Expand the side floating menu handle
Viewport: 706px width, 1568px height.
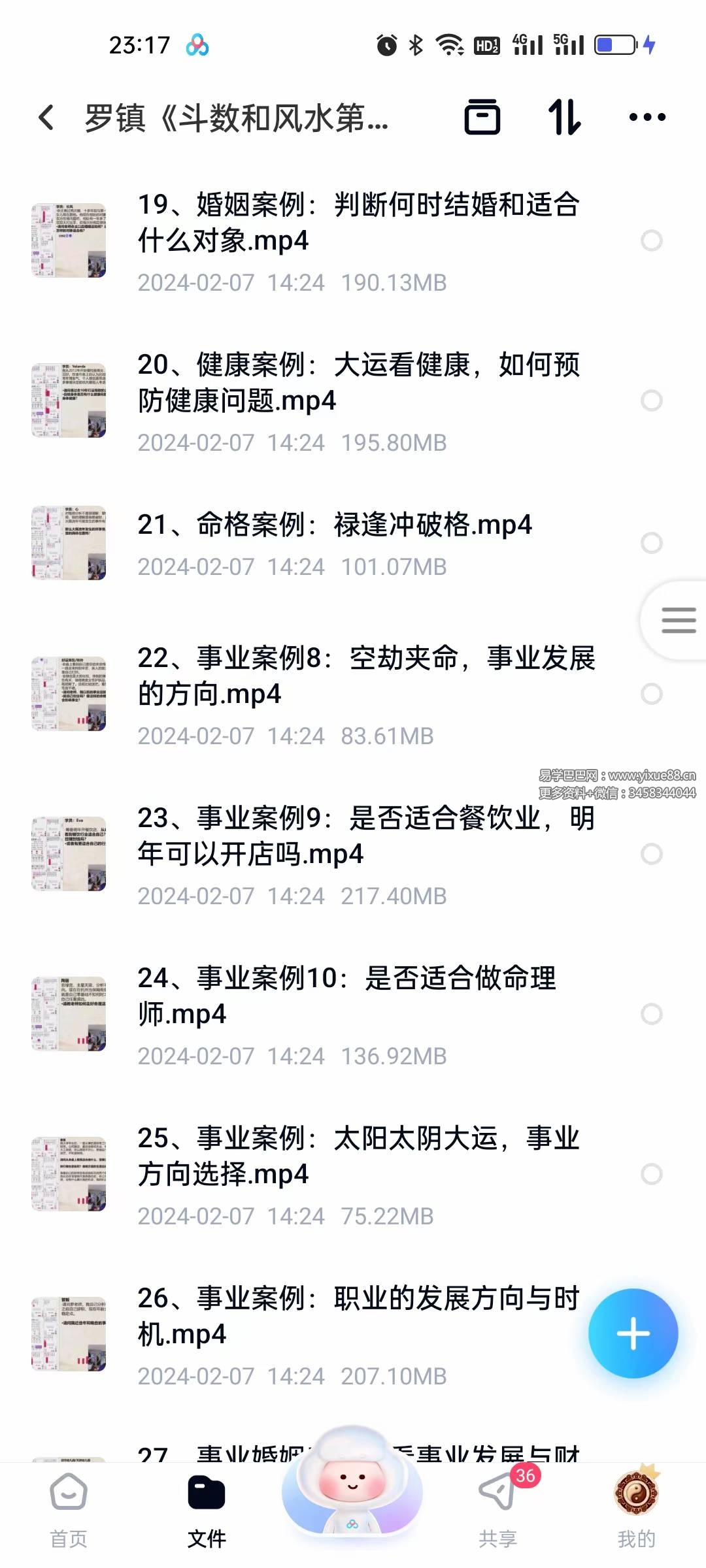point(678,620)
